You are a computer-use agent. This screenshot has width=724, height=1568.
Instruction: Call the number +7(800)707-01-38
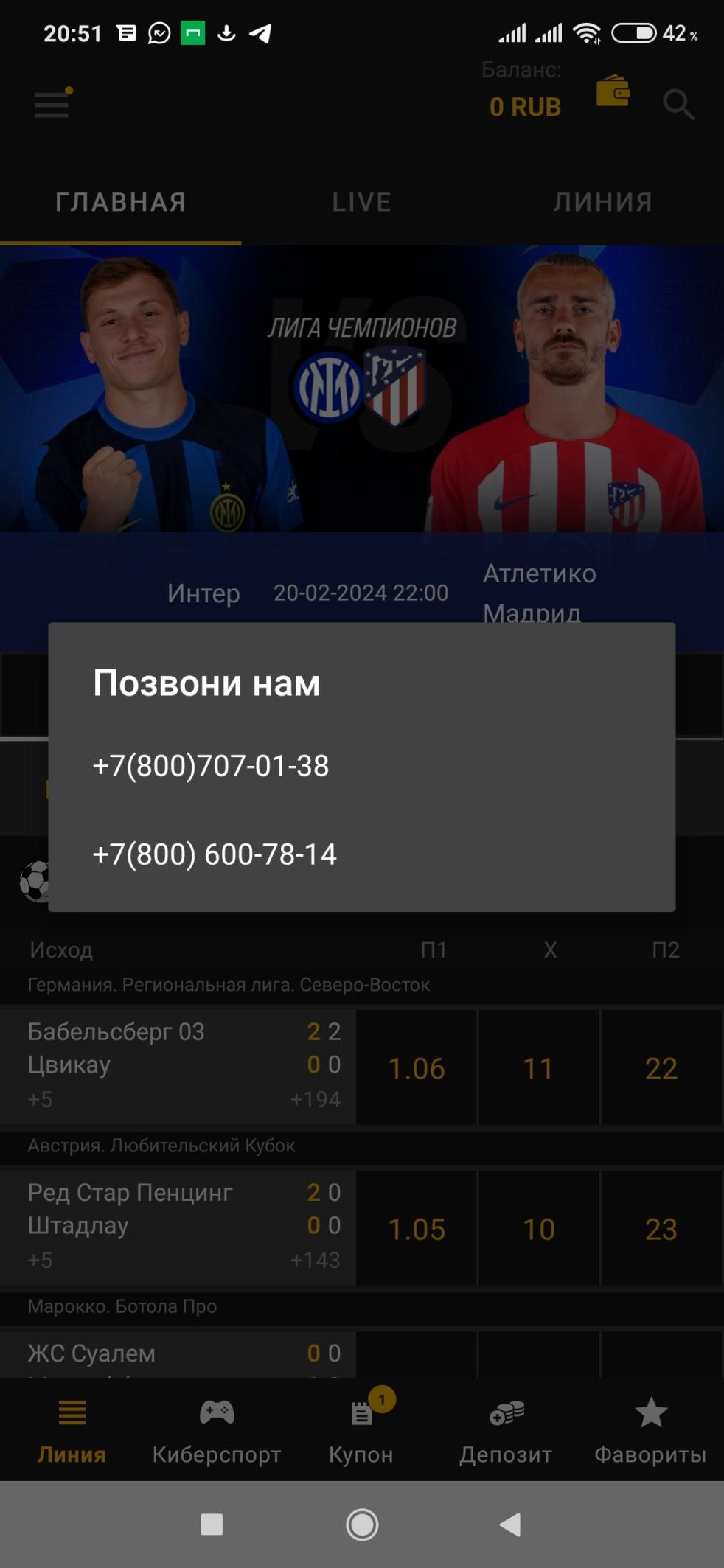(x=211, y=767)
